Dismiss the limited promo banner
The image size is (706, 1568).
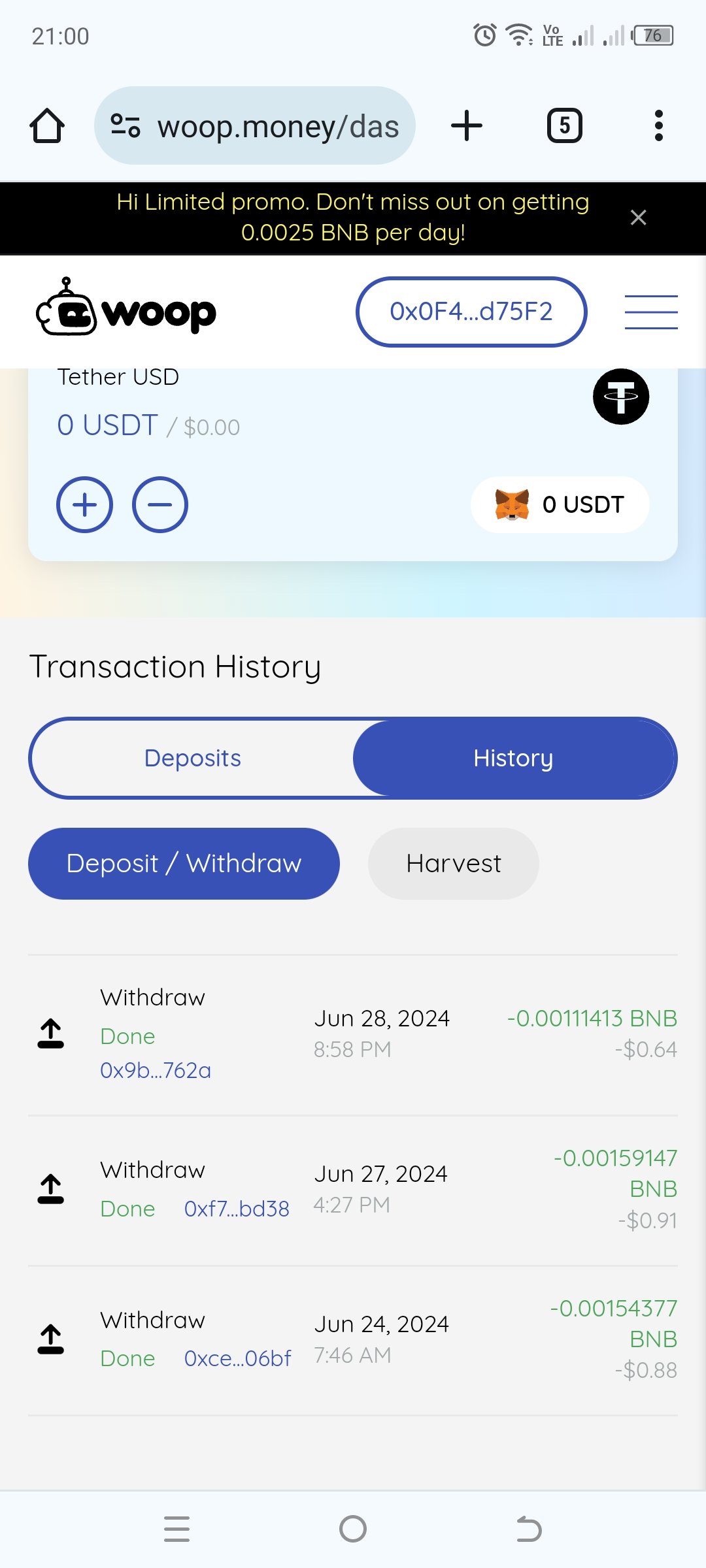(x=638, y=218)
